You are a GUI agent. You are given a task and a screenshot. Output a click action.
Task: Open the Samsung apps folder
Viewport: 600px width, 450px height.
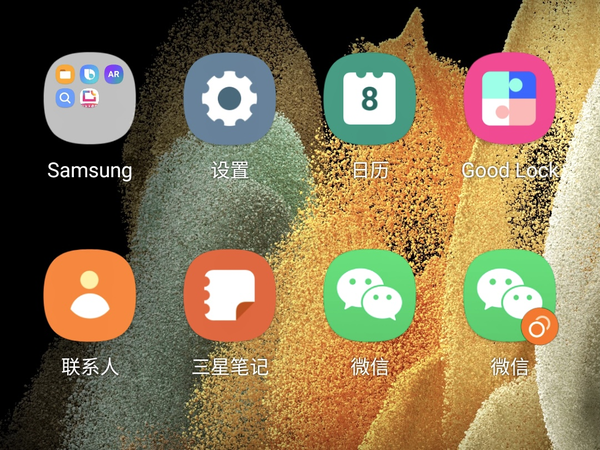click(89, 98)
